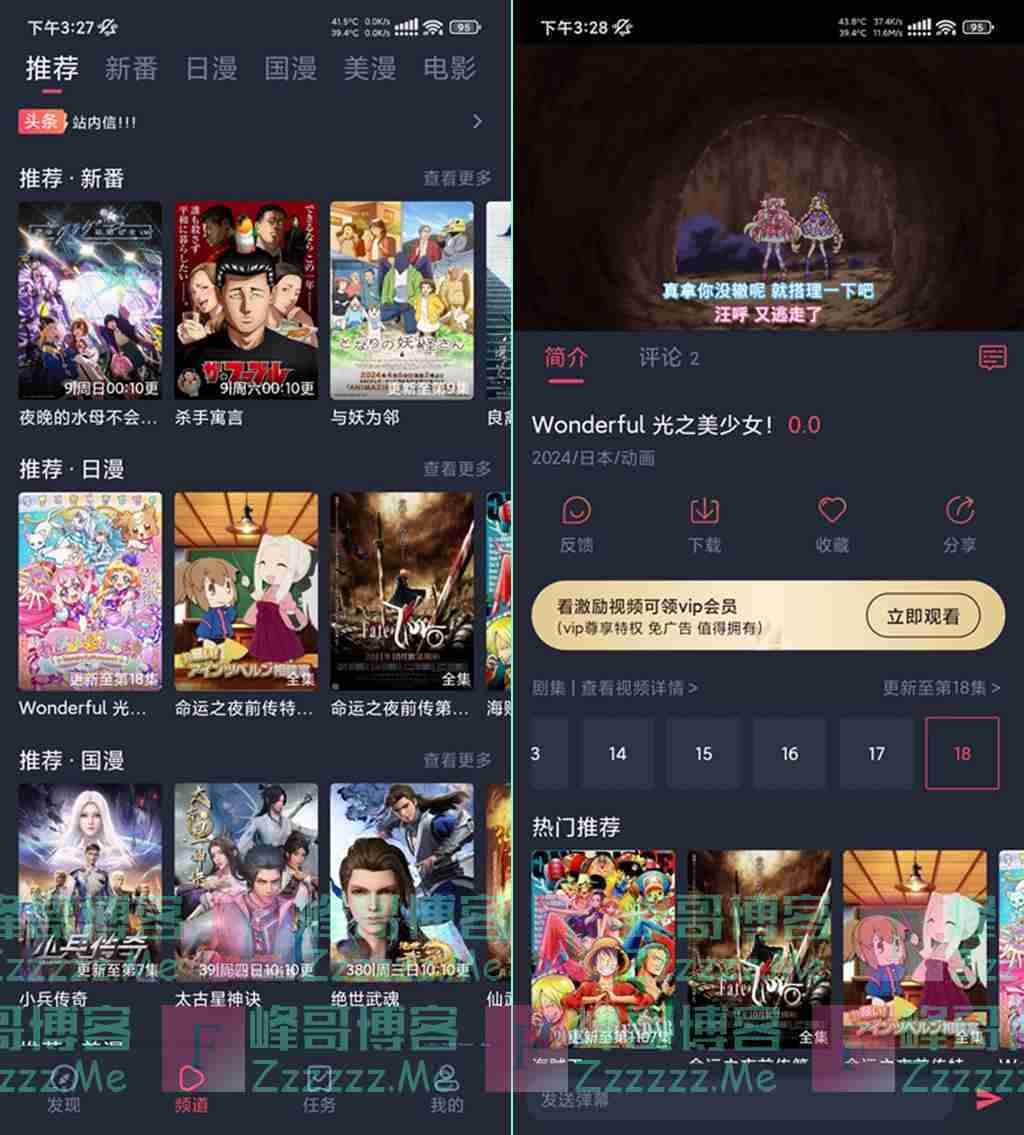Screen dimensions: 1024x1135
Task: Open the 与妖为邻 anime card
Action: pos(402,301)
